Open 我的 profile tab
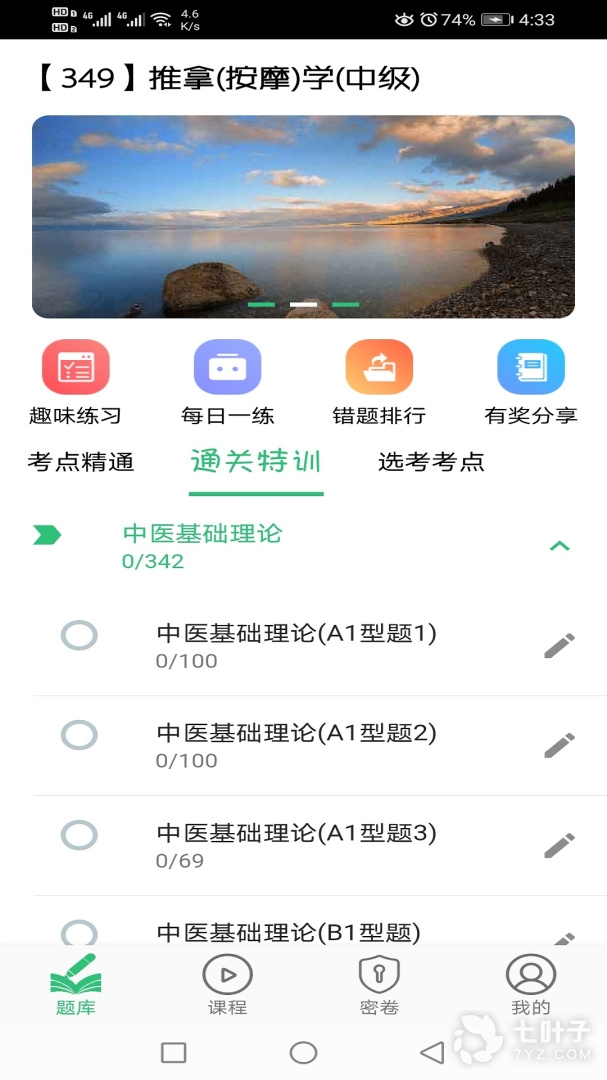 click(x=531, y=985)
